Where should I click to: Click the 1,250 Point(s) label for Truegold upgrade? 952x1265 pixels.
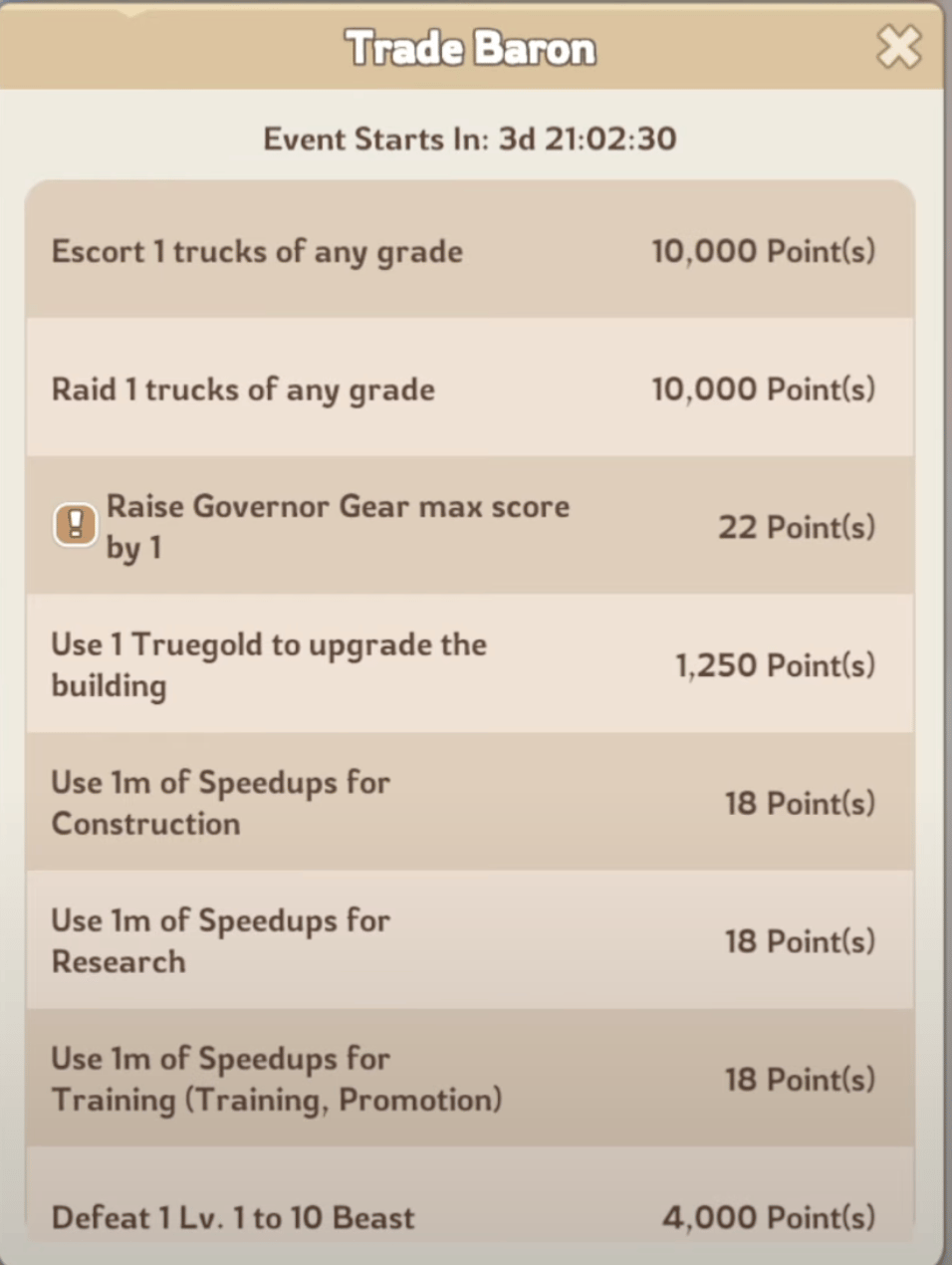click(x=776, y=664)
